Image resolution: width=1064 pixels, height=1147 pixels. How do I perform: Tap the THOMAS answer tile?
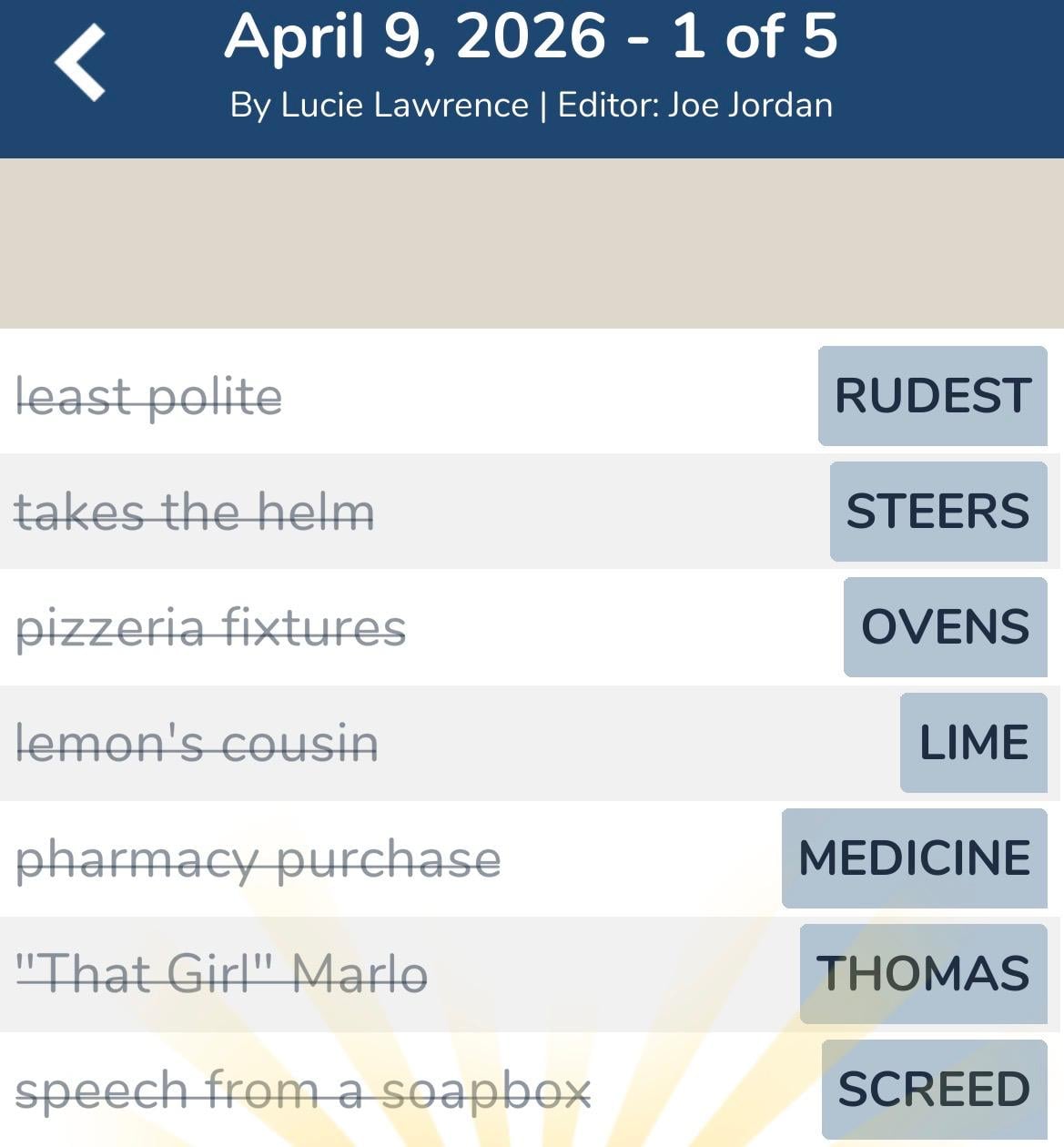923,973
